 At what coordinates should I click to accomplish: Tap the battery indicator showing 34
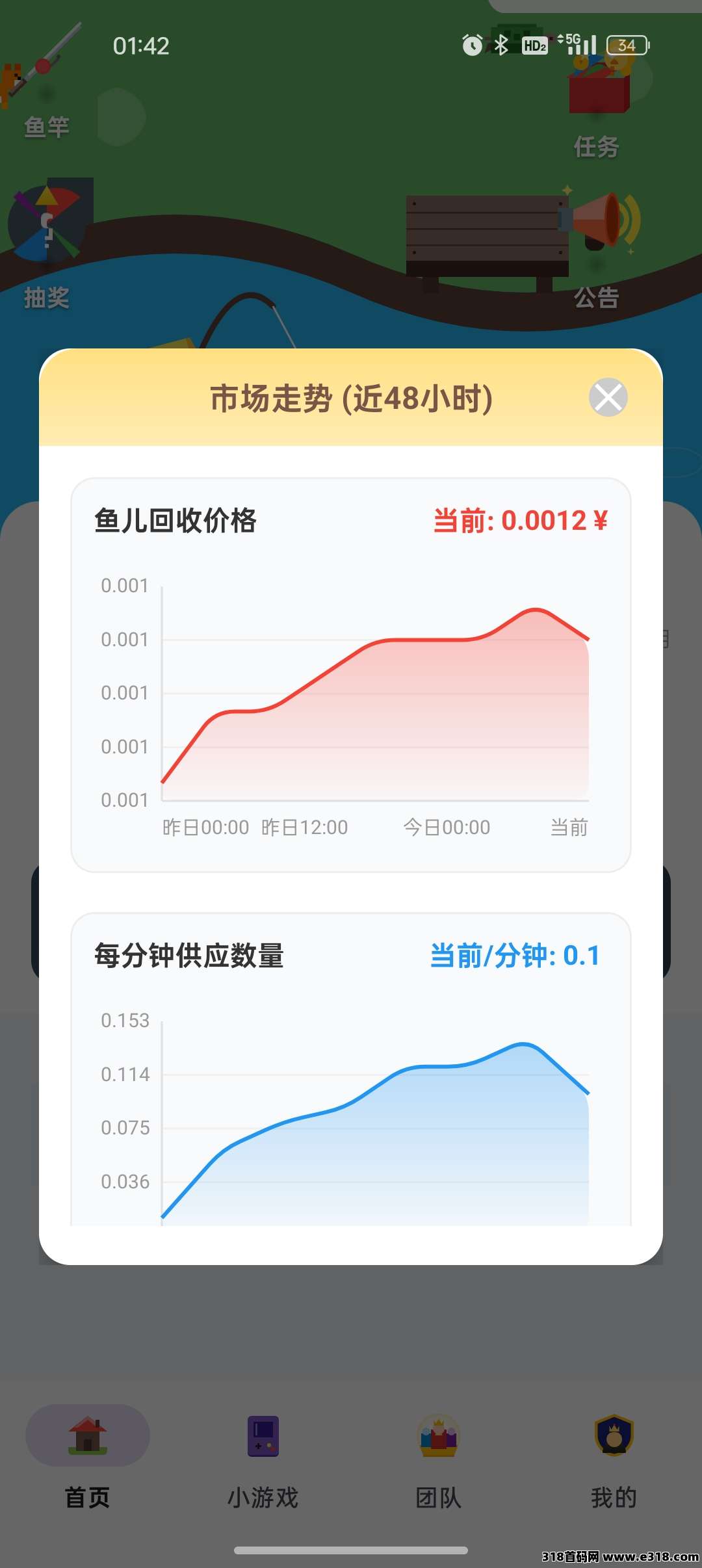tap(626, 46)
